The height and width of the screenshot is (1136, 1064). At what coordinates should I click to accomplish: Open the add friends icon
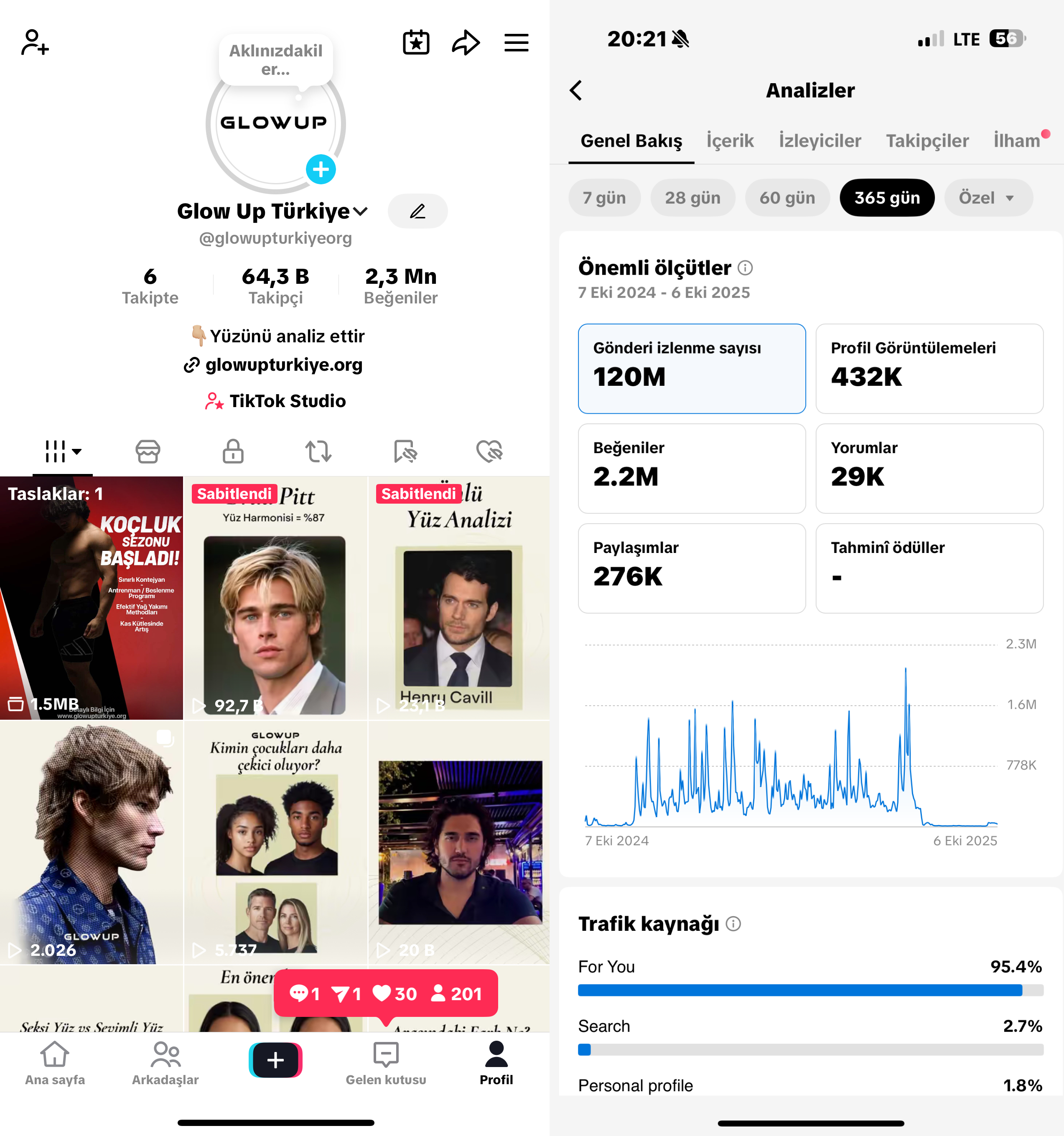[35, 43]
